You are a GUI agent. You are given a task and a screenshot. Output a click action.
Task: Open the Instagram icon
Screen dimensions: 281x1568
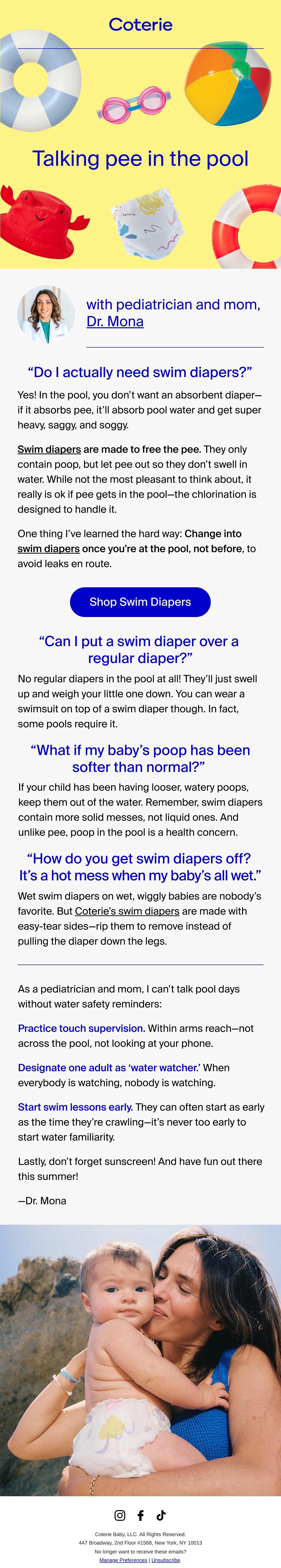120,1516
